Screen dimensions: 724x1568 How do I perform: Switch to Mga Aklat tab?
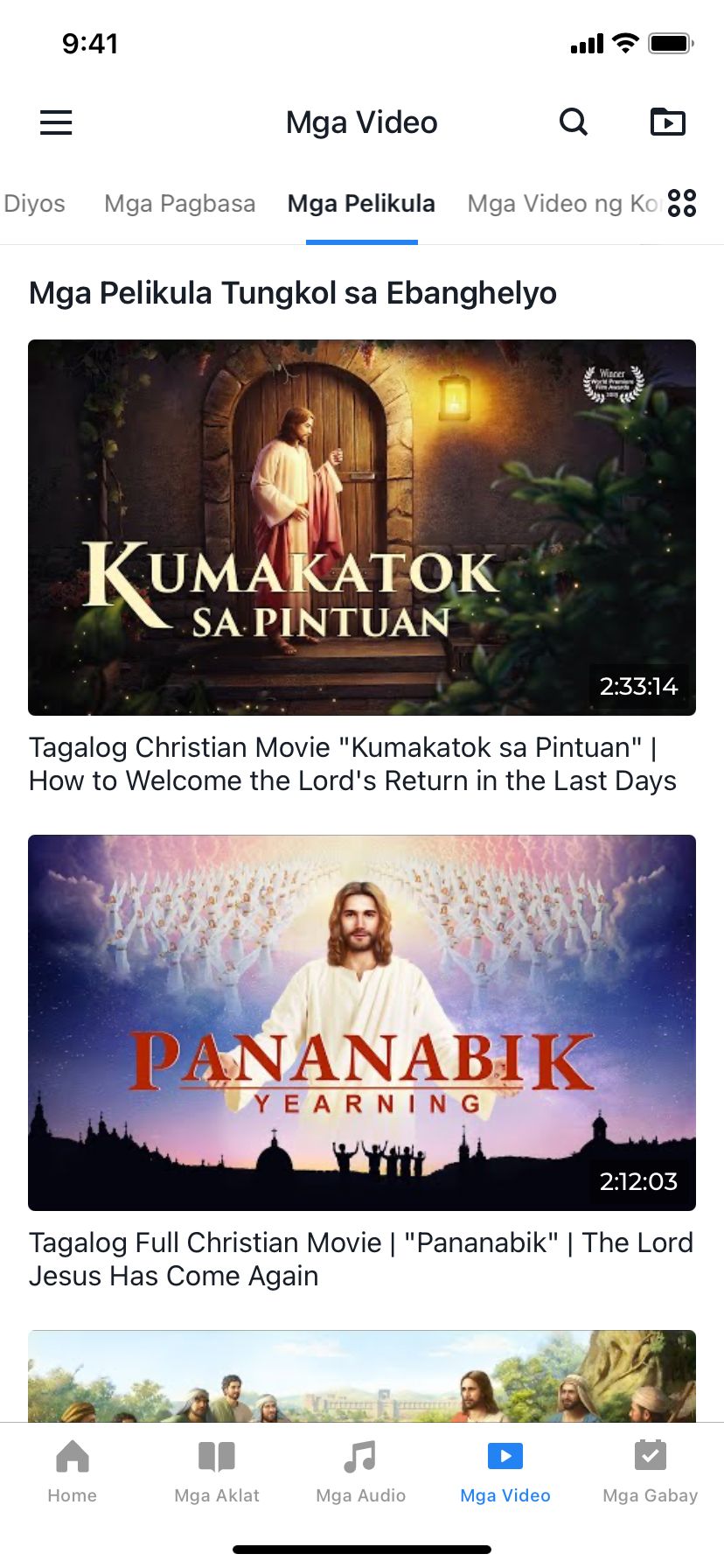point(217,1472)
